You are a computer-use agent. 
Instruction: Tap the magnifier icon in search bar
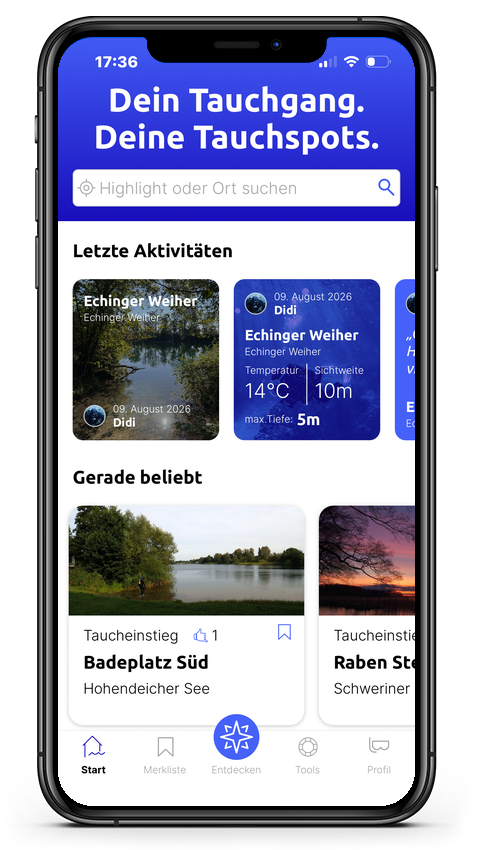386,188
